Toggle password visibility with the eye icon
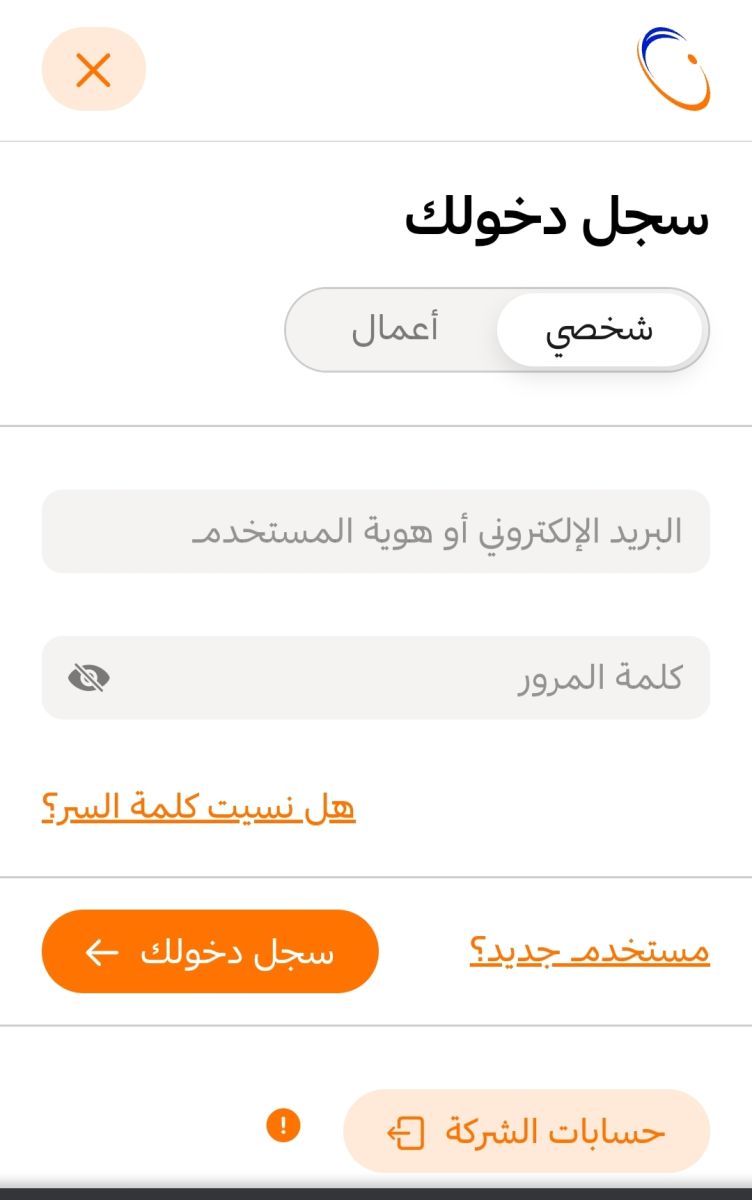 (x=89, y=678)
